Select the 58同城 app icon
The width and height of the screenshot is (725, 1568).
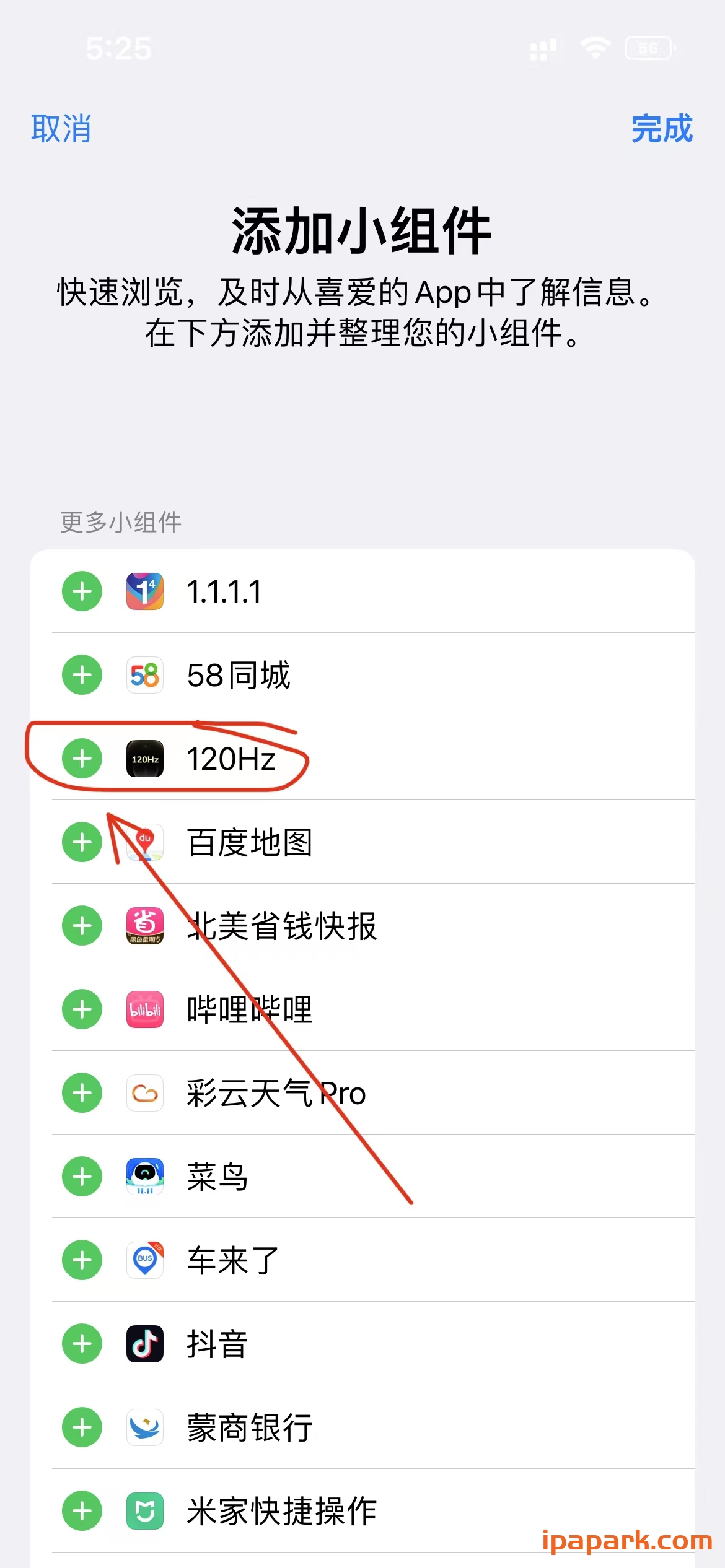pyautogui.click(x=144, y=675)
